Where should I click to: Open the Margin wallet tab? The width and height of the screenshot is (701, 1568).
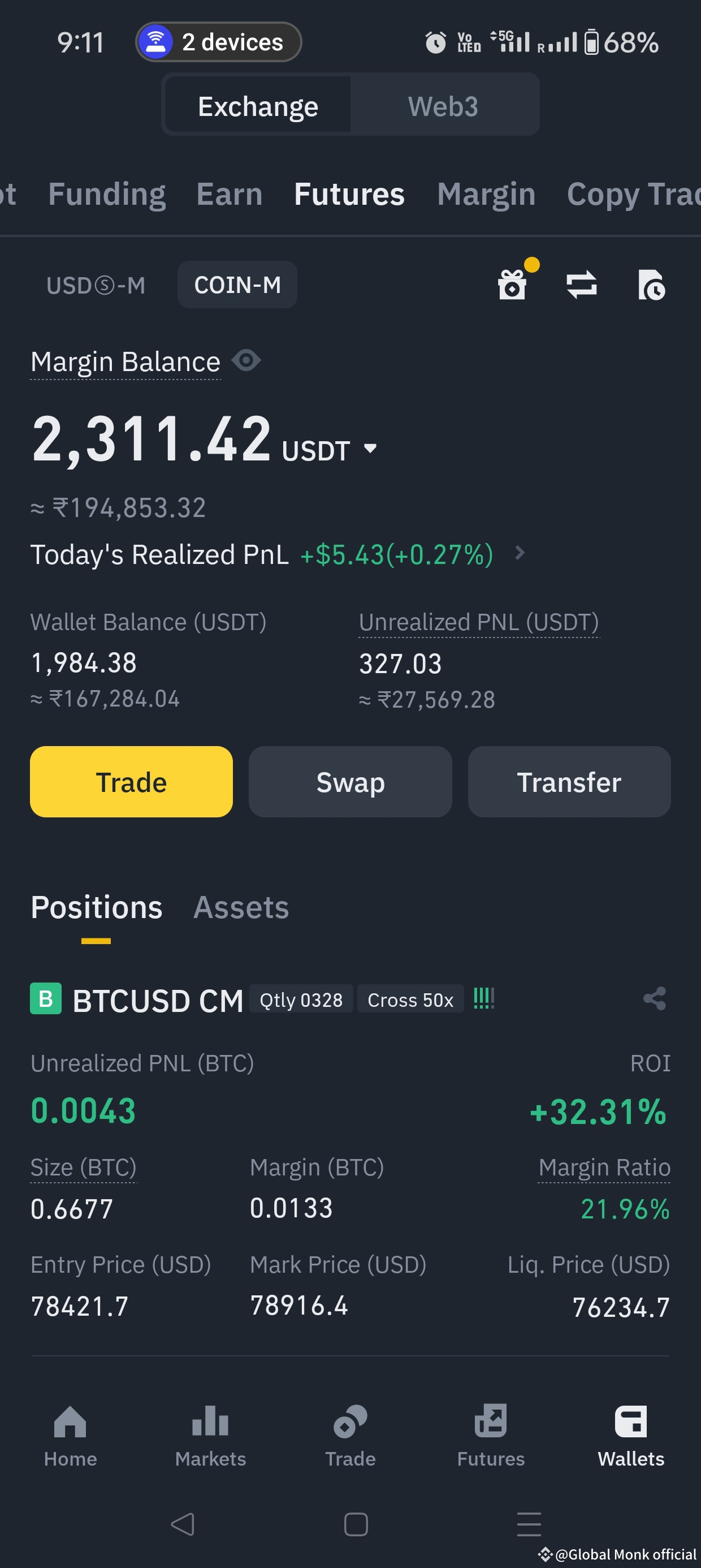(486, 194)
